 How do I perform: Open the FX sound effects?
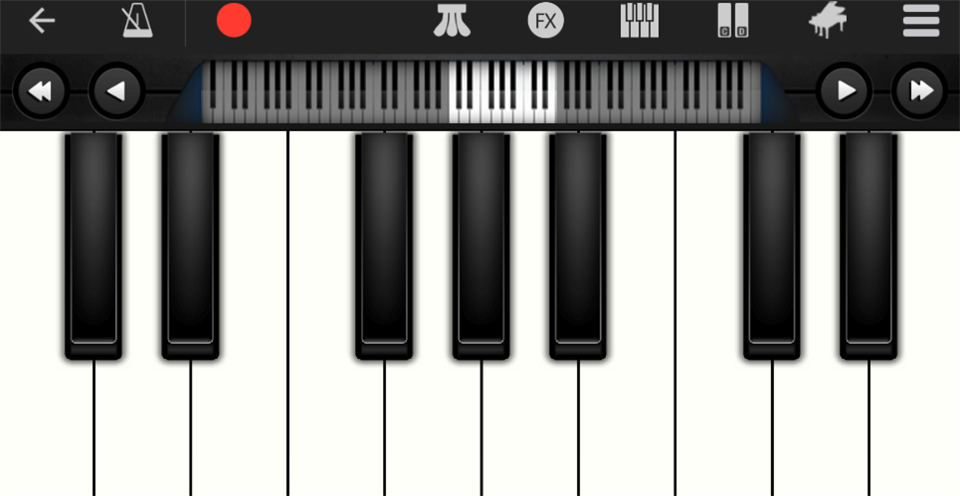point(546,21)
